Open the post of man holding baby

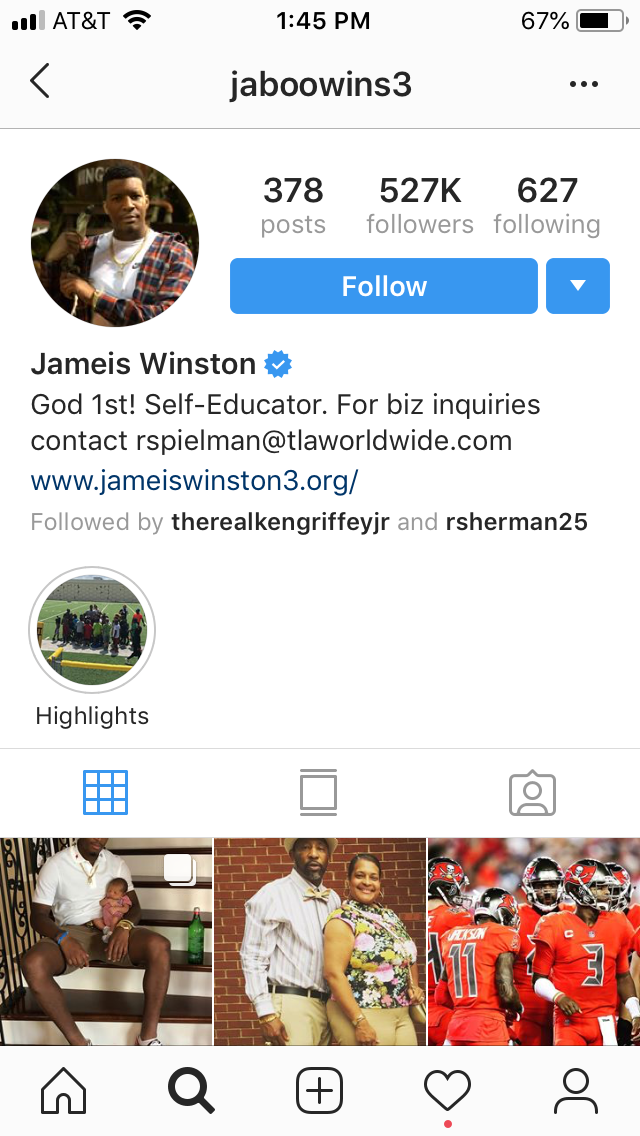[105, 941]
